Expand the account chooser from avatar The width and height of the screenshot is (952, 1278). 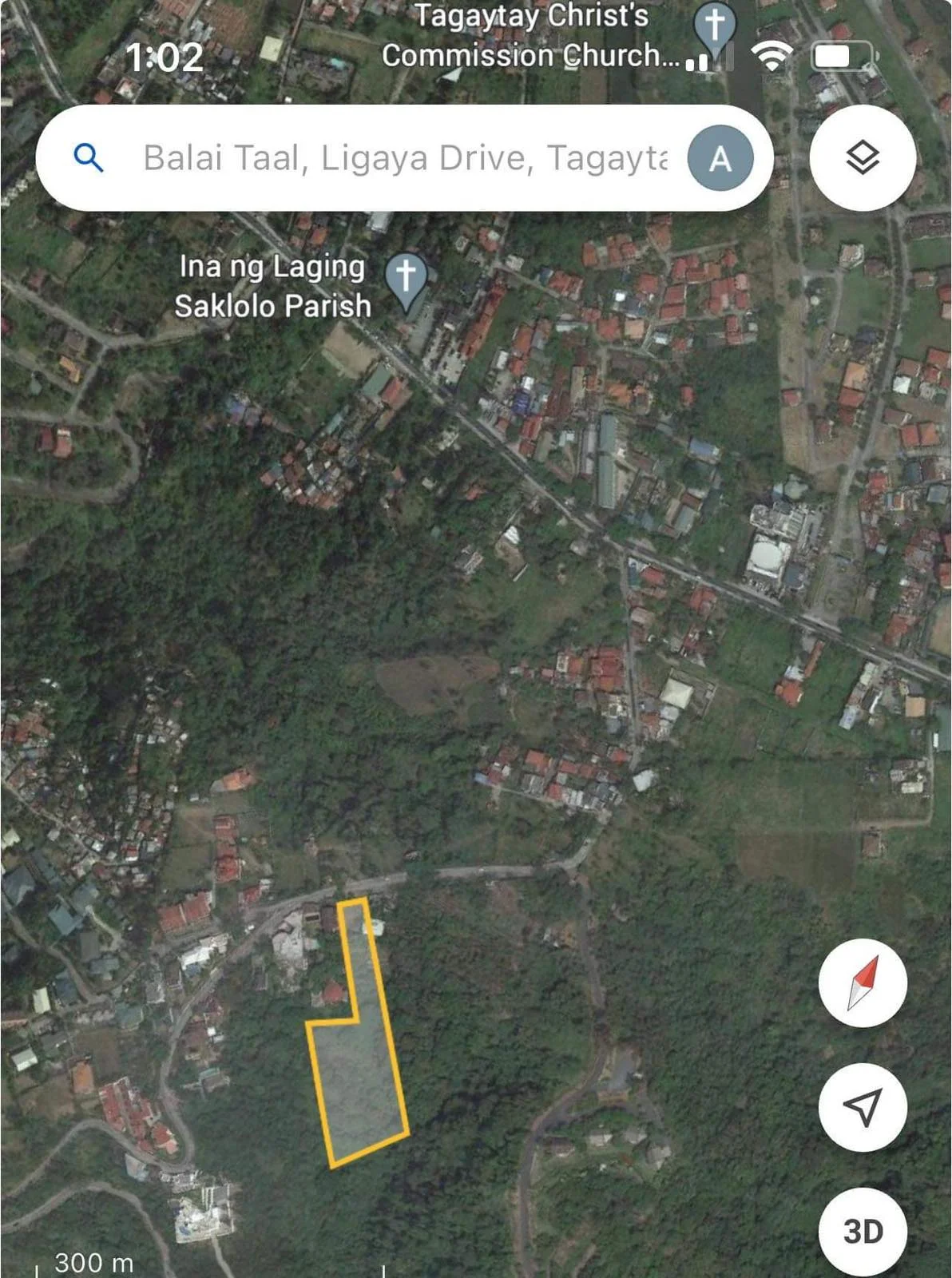coord(723,158)
